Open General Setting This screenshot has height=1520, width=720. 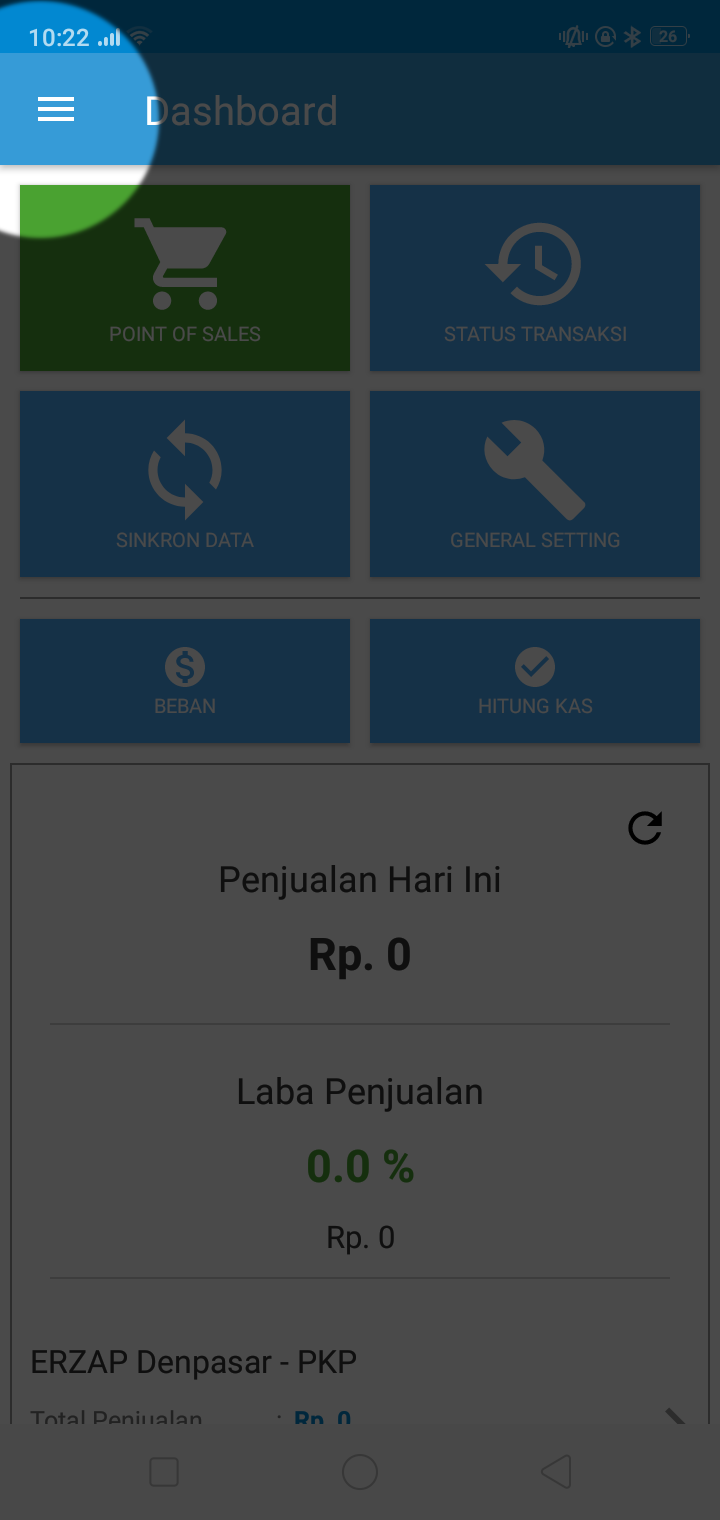point(535,484)
